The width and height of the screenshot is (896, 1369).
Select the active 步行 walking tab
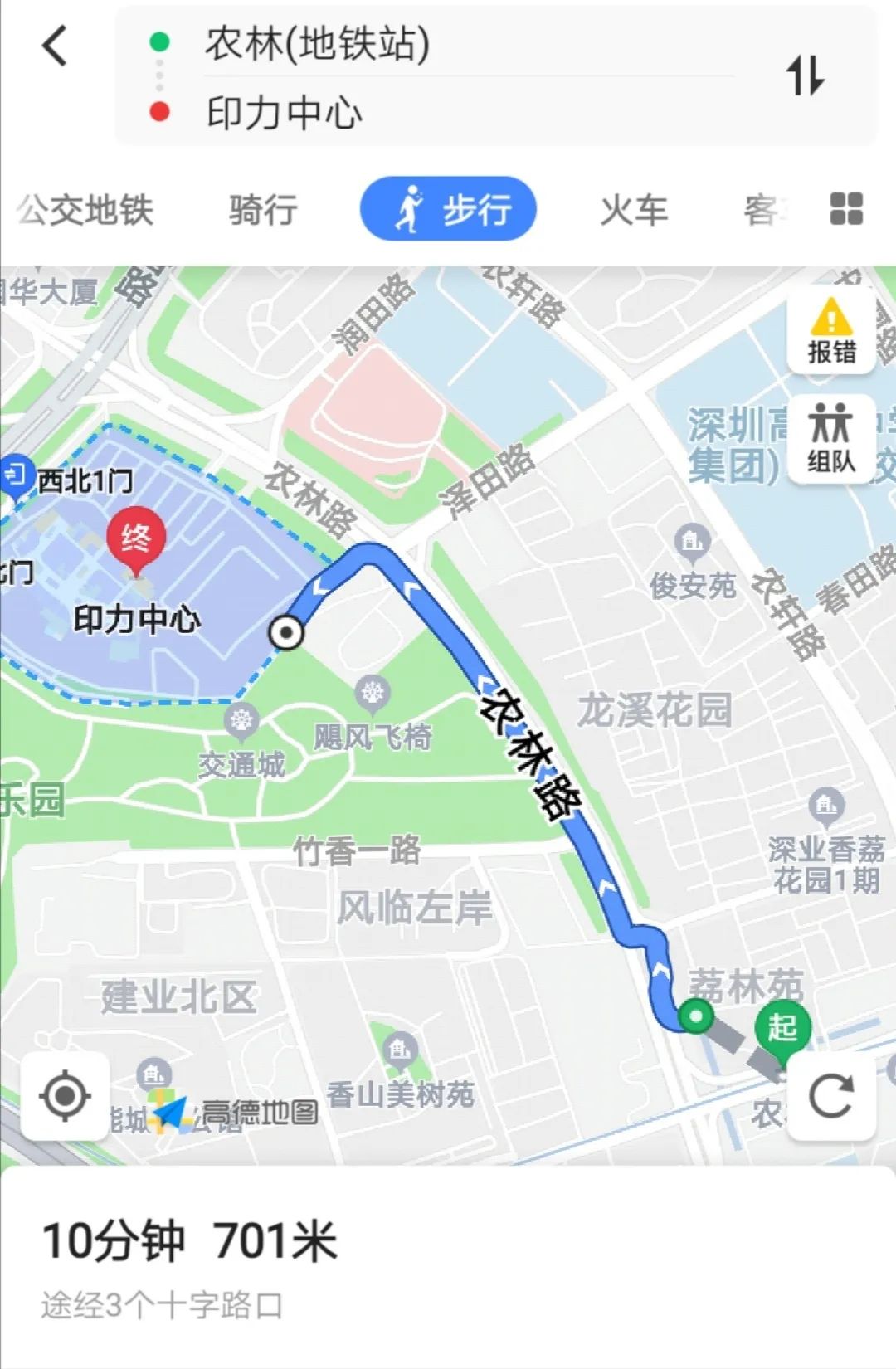tap(449, 208)
